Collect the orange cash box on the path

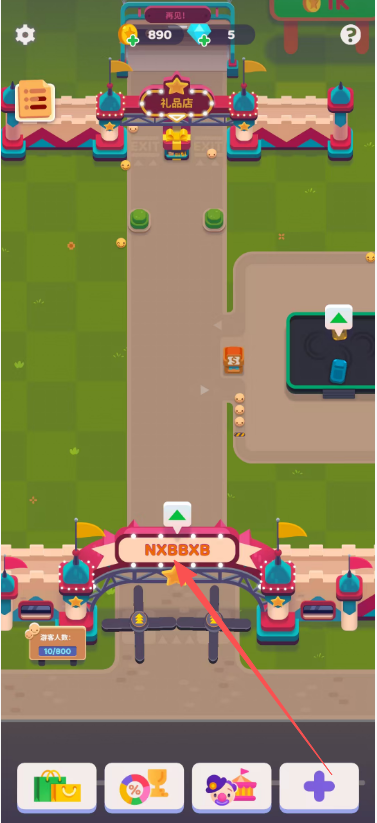233,360
